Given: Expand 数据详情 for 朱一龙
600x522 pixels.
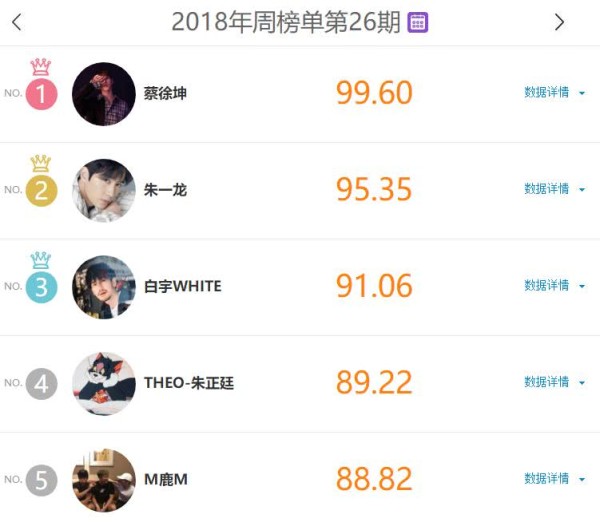Looking at the screenshot, I should click(553, 189).
